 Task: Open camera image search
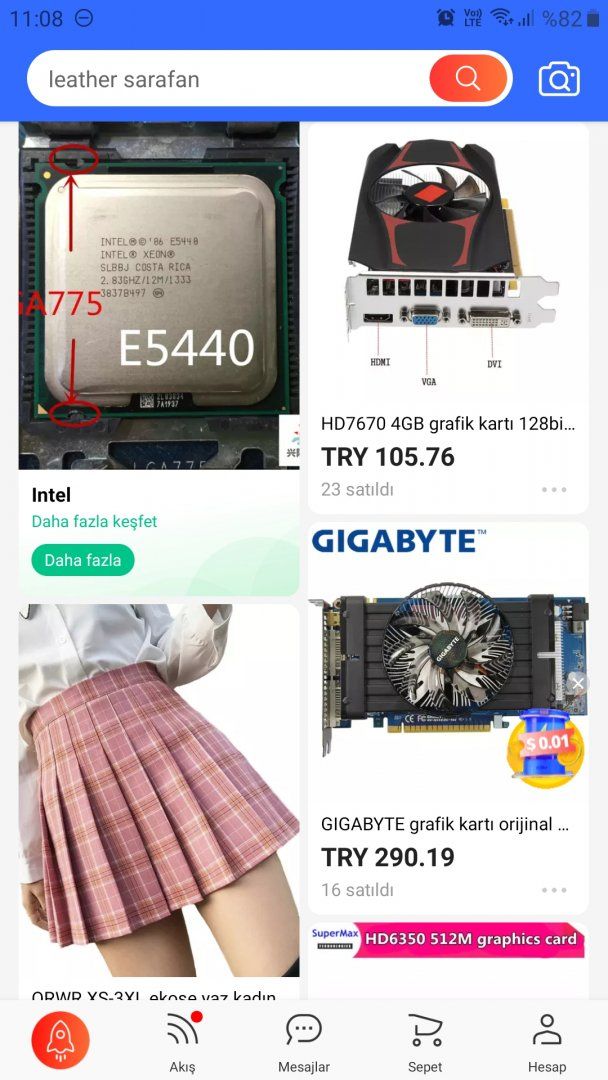(x=559, y=79)
